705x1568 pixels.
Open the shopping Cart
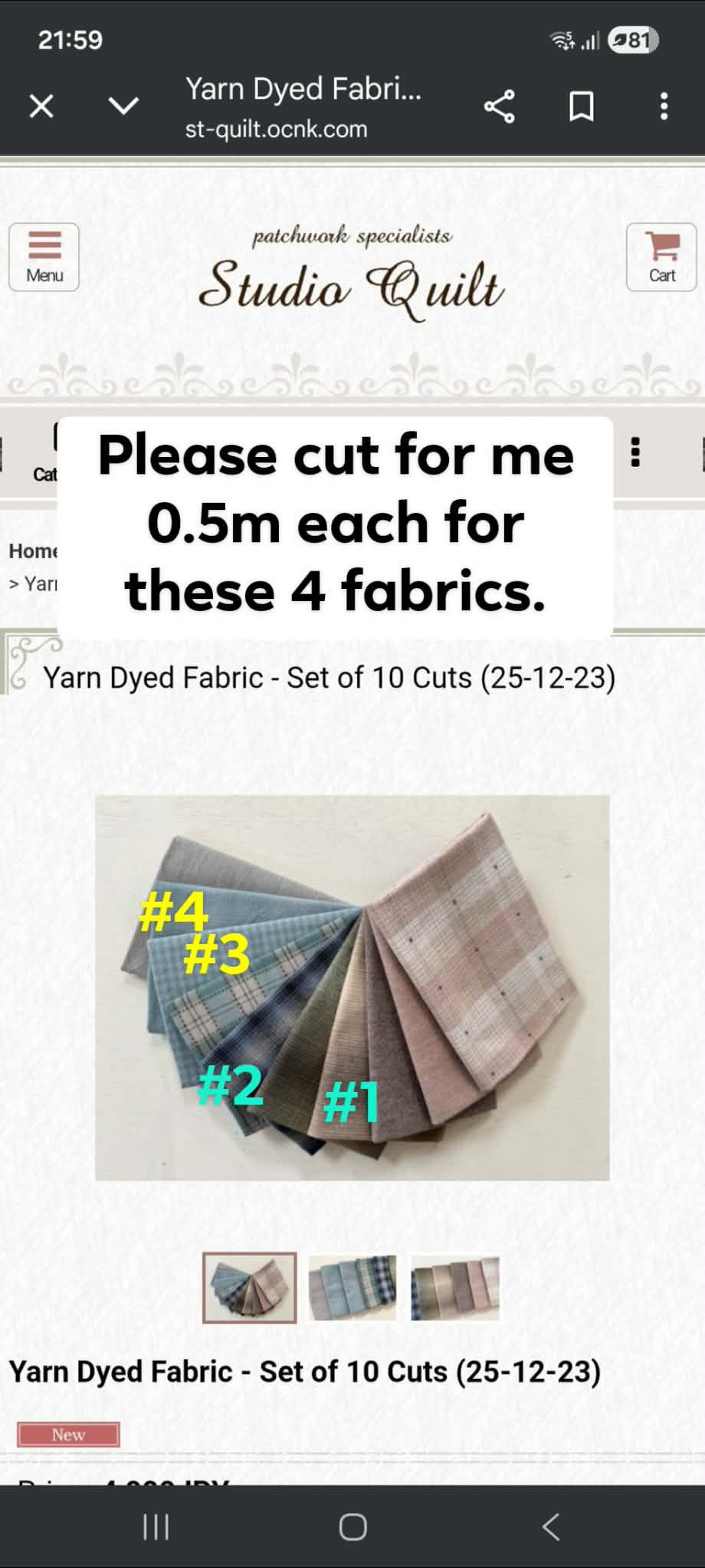tap(661, 258)
